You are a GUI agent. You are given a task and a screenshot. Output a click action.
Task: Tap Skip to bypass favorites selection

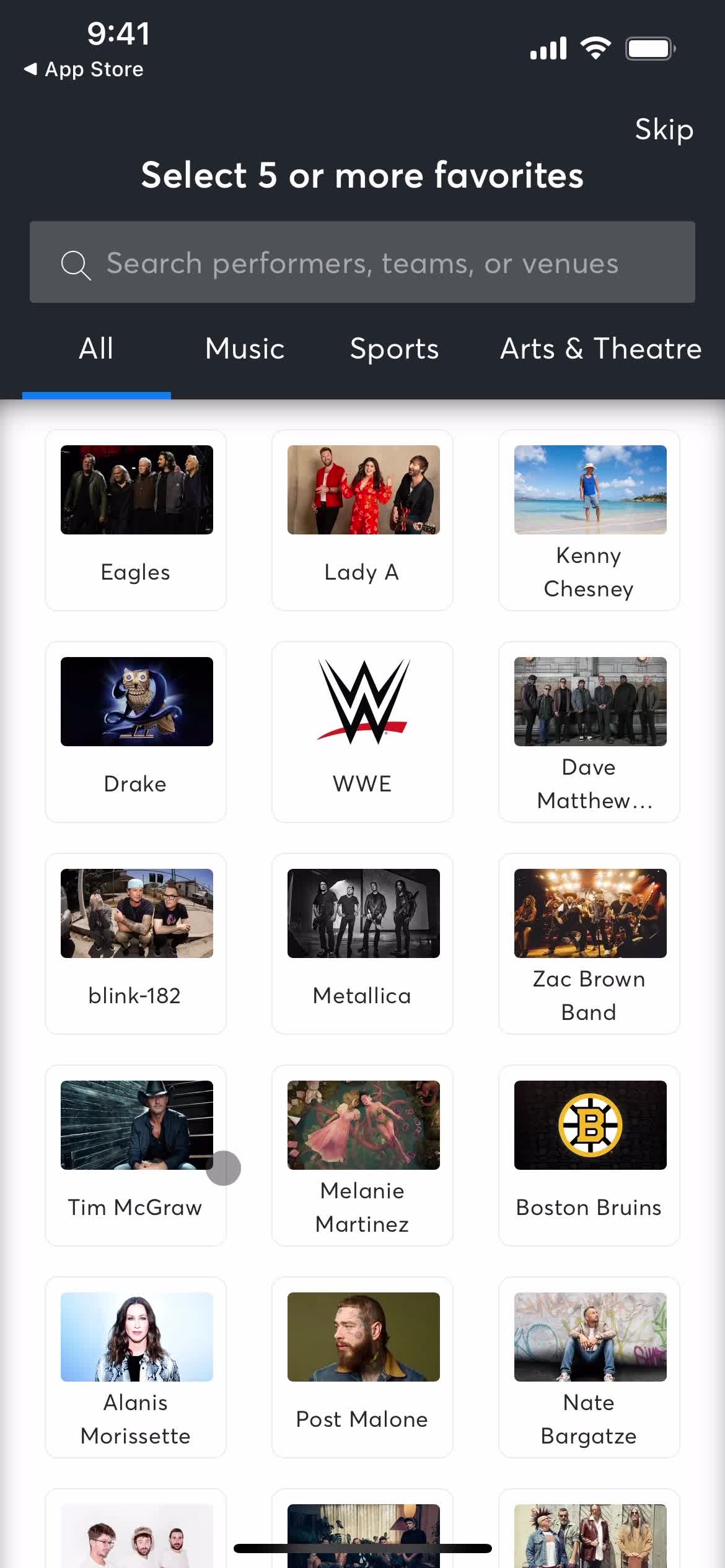[664, 129]
